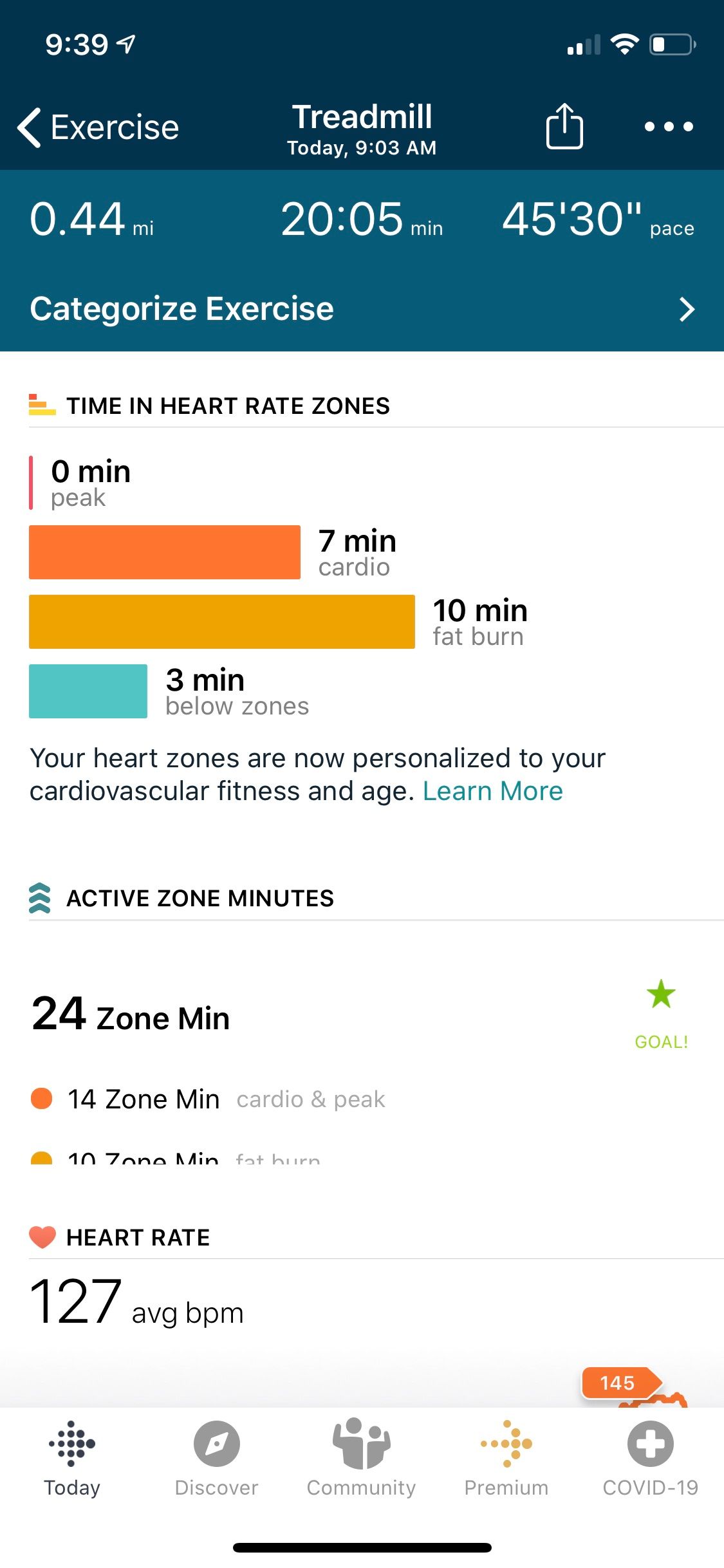Go back to the Exercise screen
724x1568 pixels.
click(x=98, y=127)
